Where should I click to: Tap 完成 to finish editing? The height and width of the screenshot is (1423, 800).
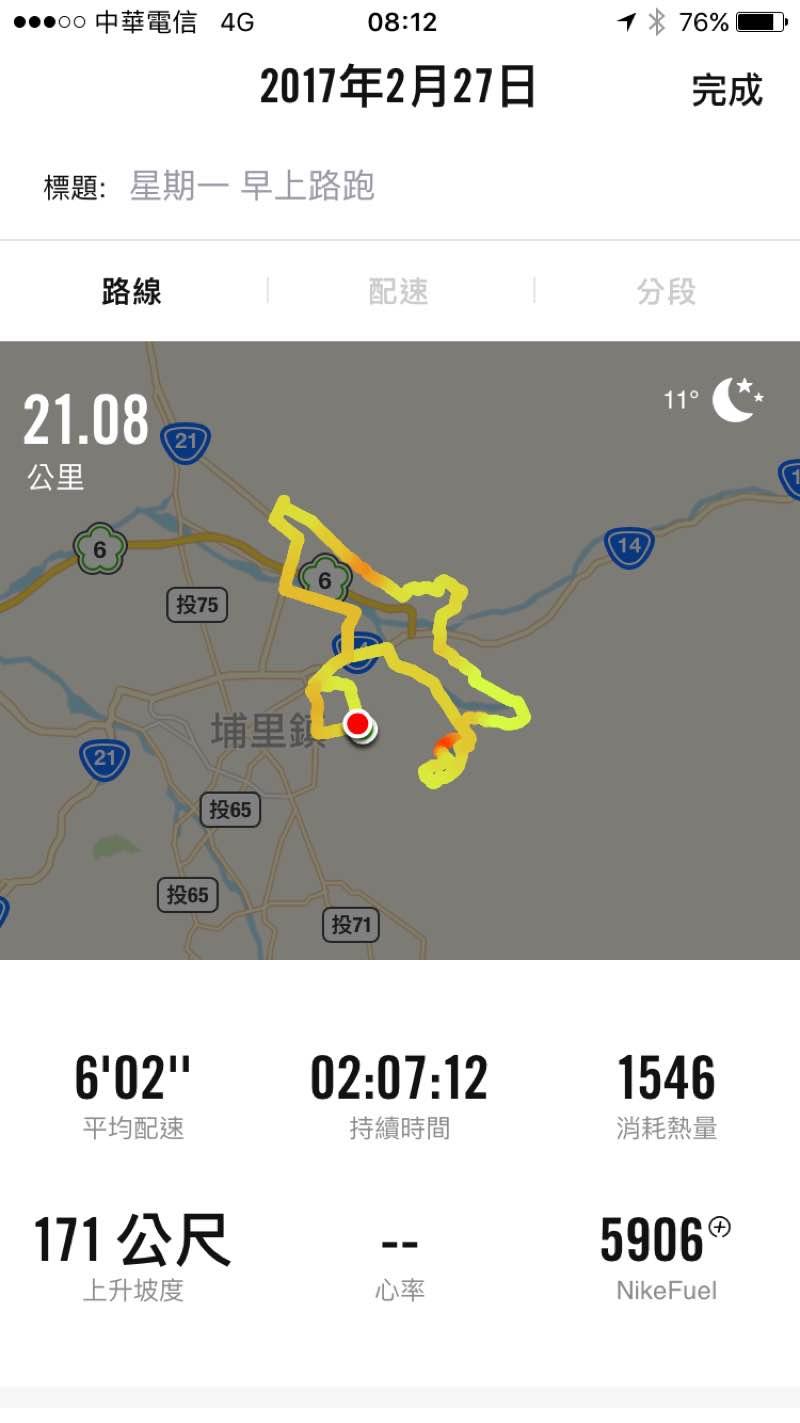tap(727, 90)
